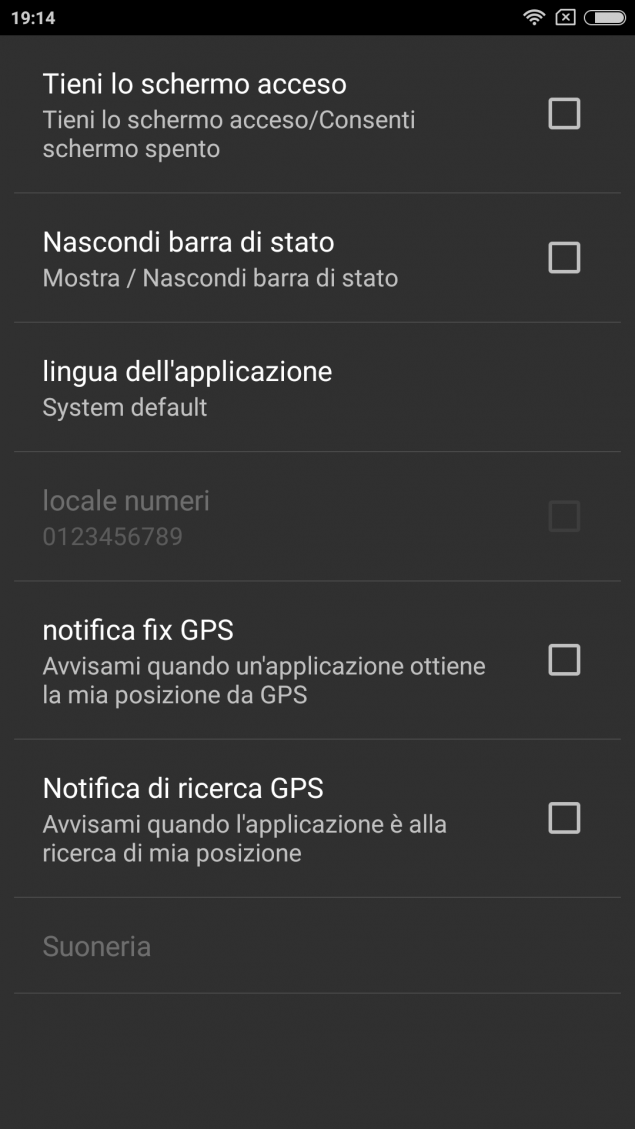Toggle the notifica fix GPS checkbox
Viewport: 635px width, 1129px height.
pos(564,660)
